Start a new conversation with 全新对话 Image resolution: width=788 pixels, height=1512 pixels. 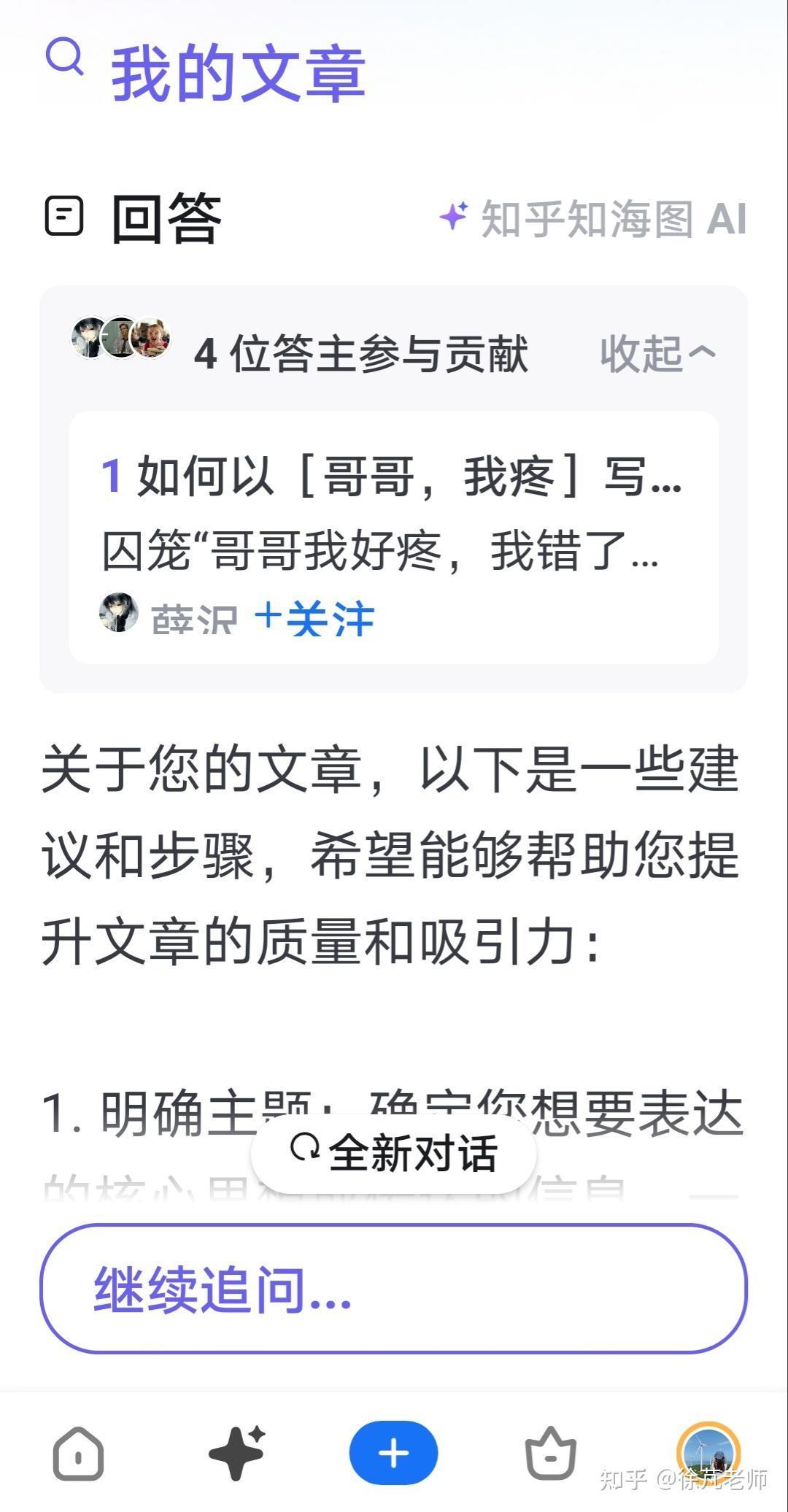click(x=394, y=1154)
